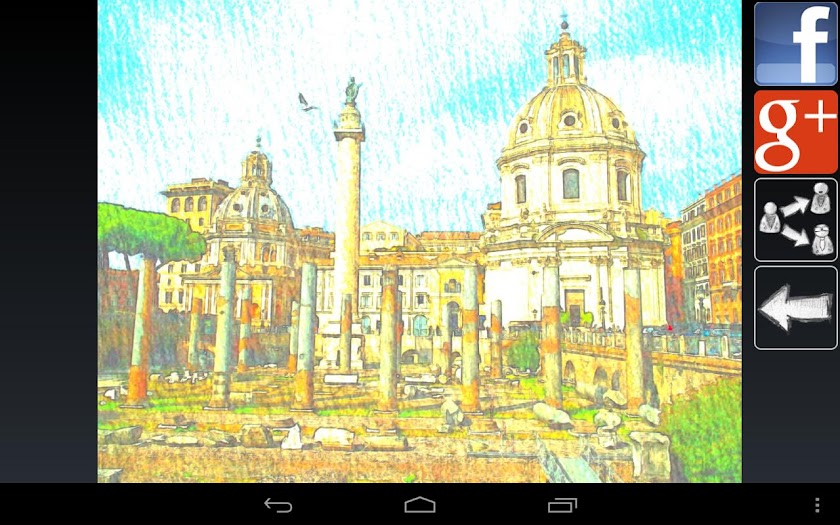The height and width of the screenshot is (525, 840).
Task: Open recent apps
Action: 562,505
